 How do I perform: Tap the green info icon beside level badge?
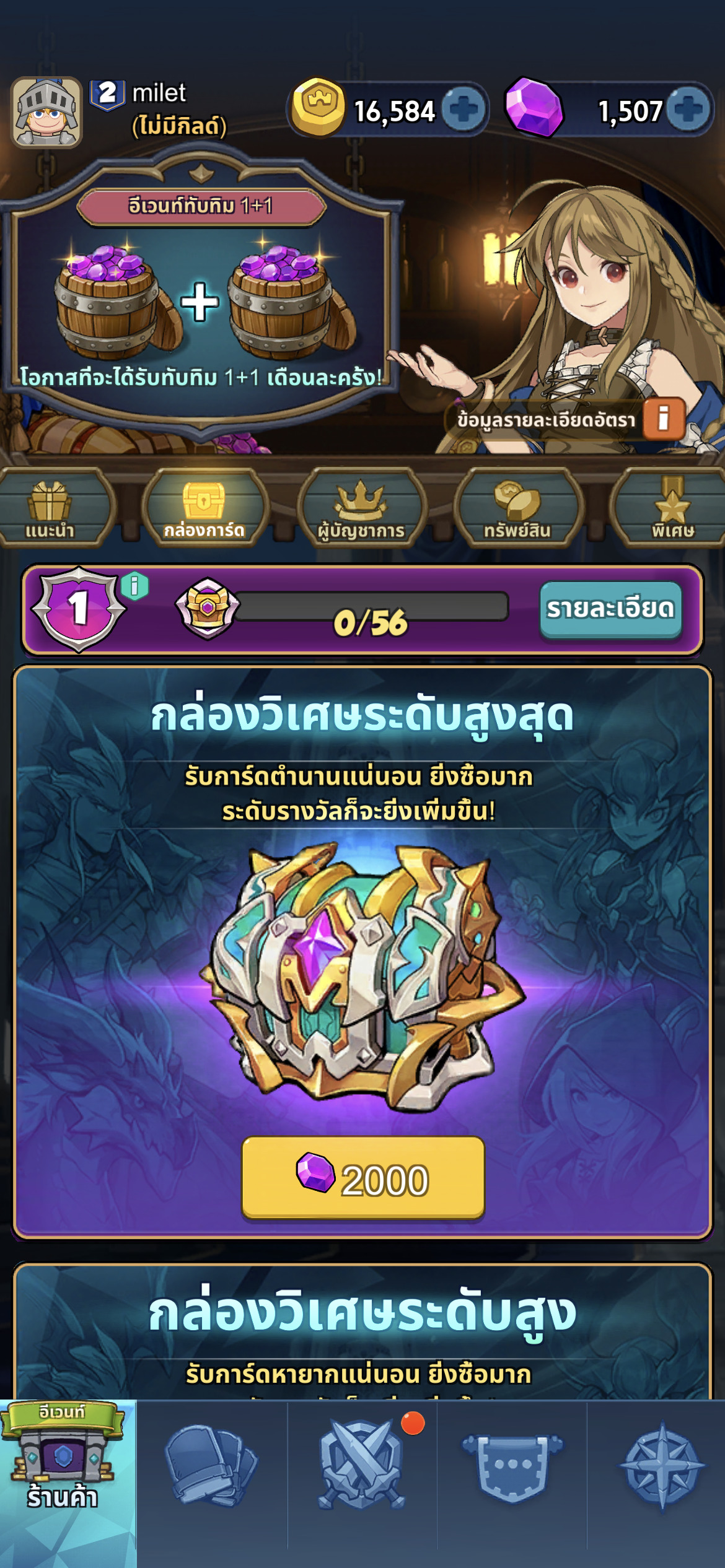pyautogui.click(x=134, y=585)
